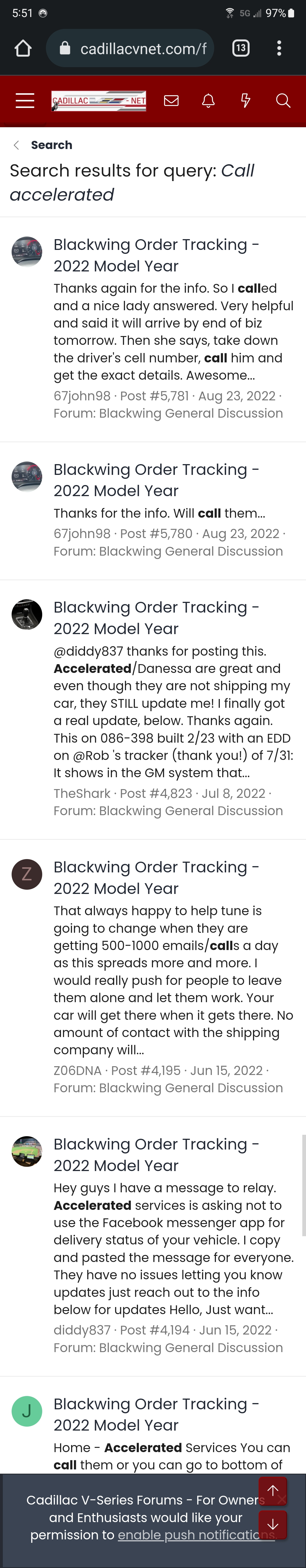Open Z06DNA's post #4,195 result
The height and width of the screenshot is (1568, 306).
156,877
